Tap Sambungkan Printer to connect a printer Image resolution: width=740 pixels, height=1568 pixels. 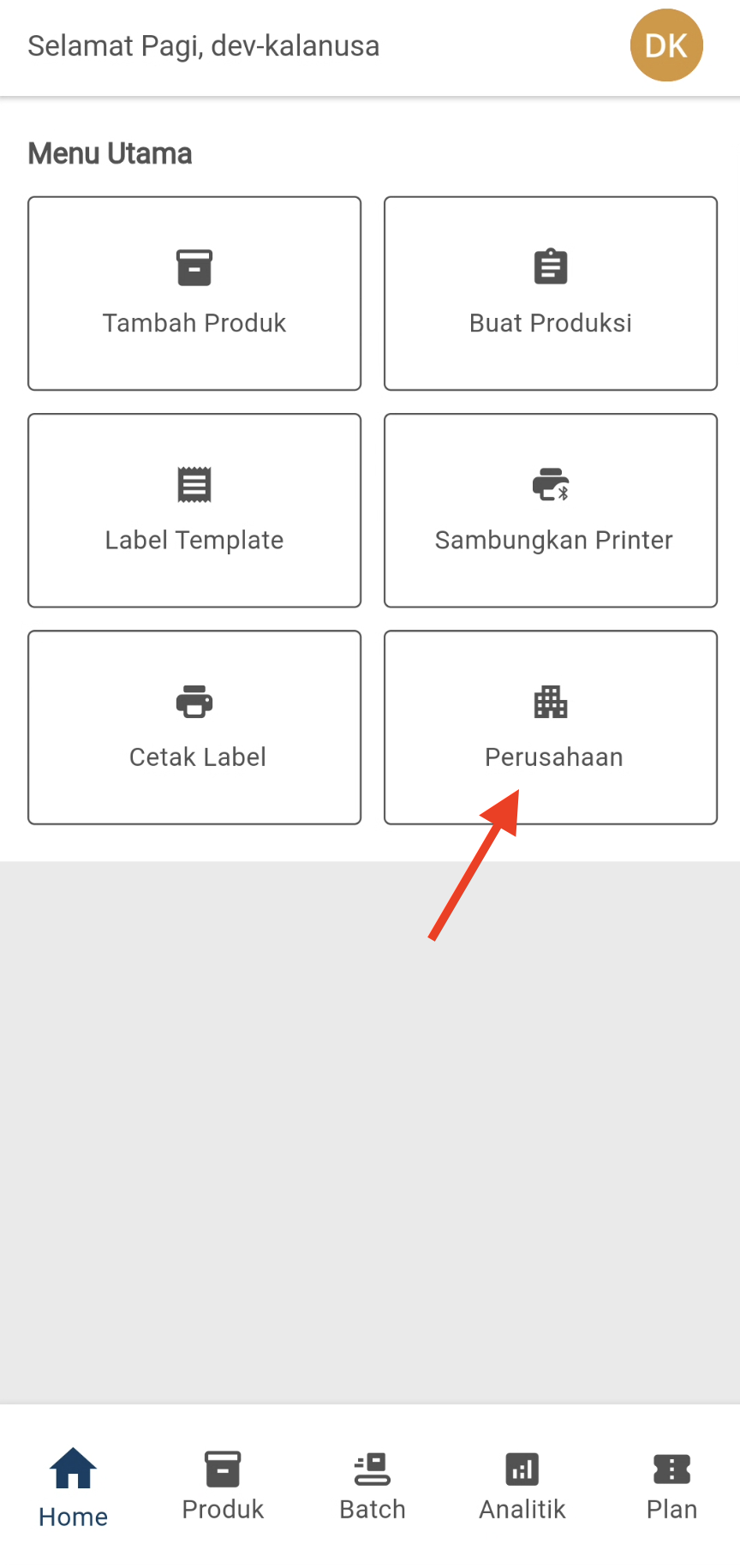coord(551,511)
